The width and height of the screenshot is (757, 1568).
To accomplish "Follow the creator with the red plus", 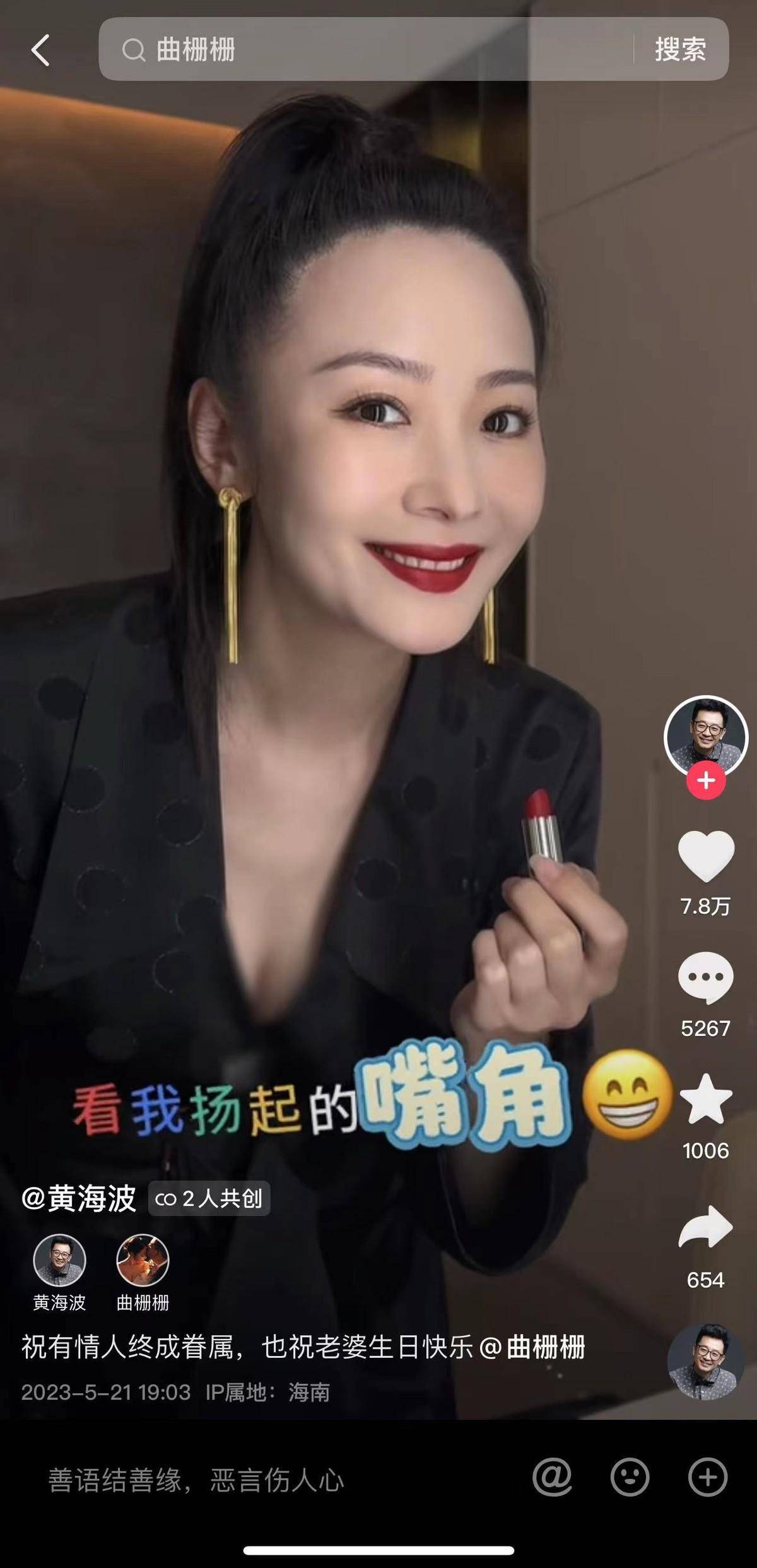I will pos(706,781).
